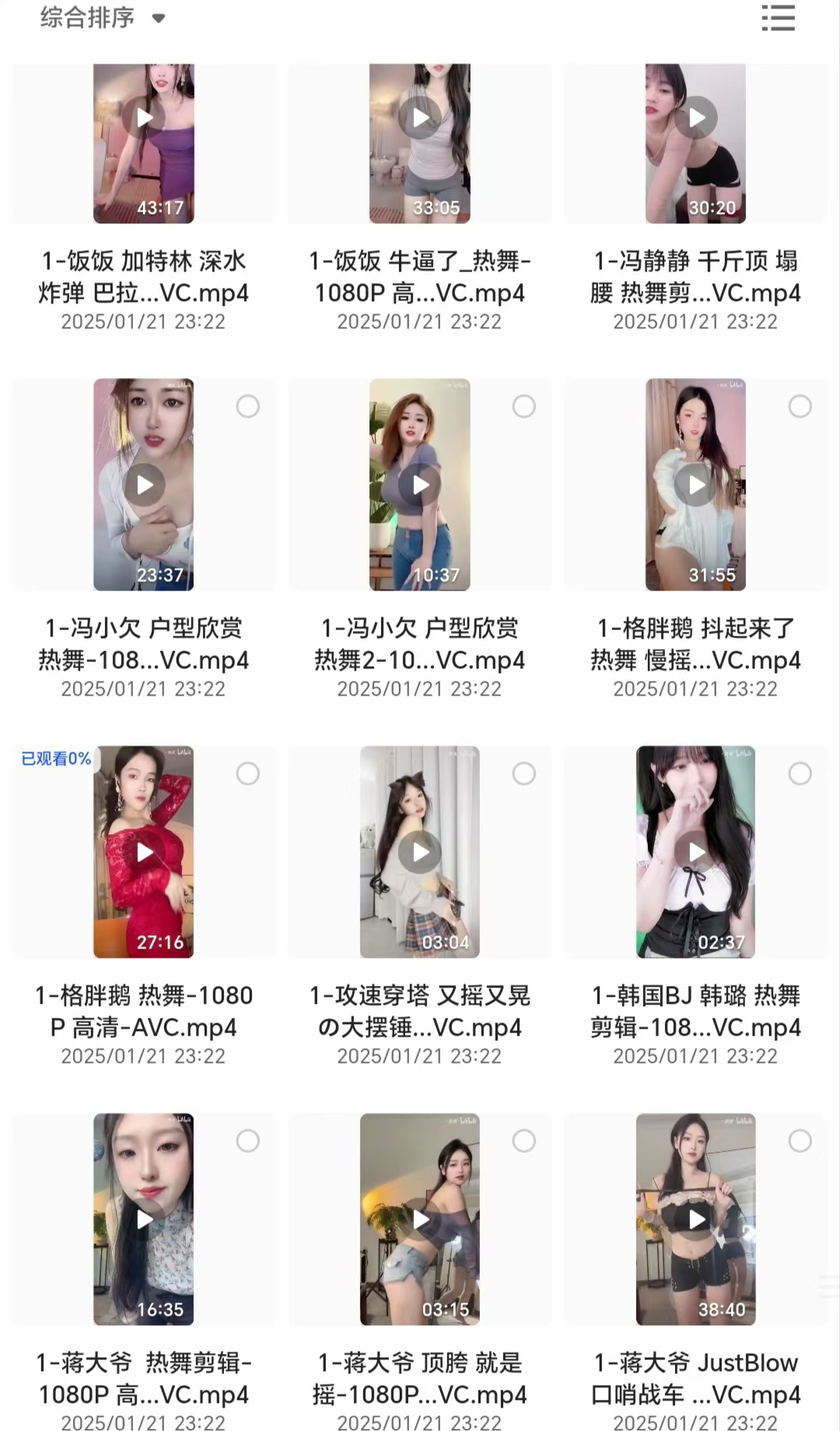Open 1-蒋大爷 热舞剪辑-1080P video

tap(145, 1219)
